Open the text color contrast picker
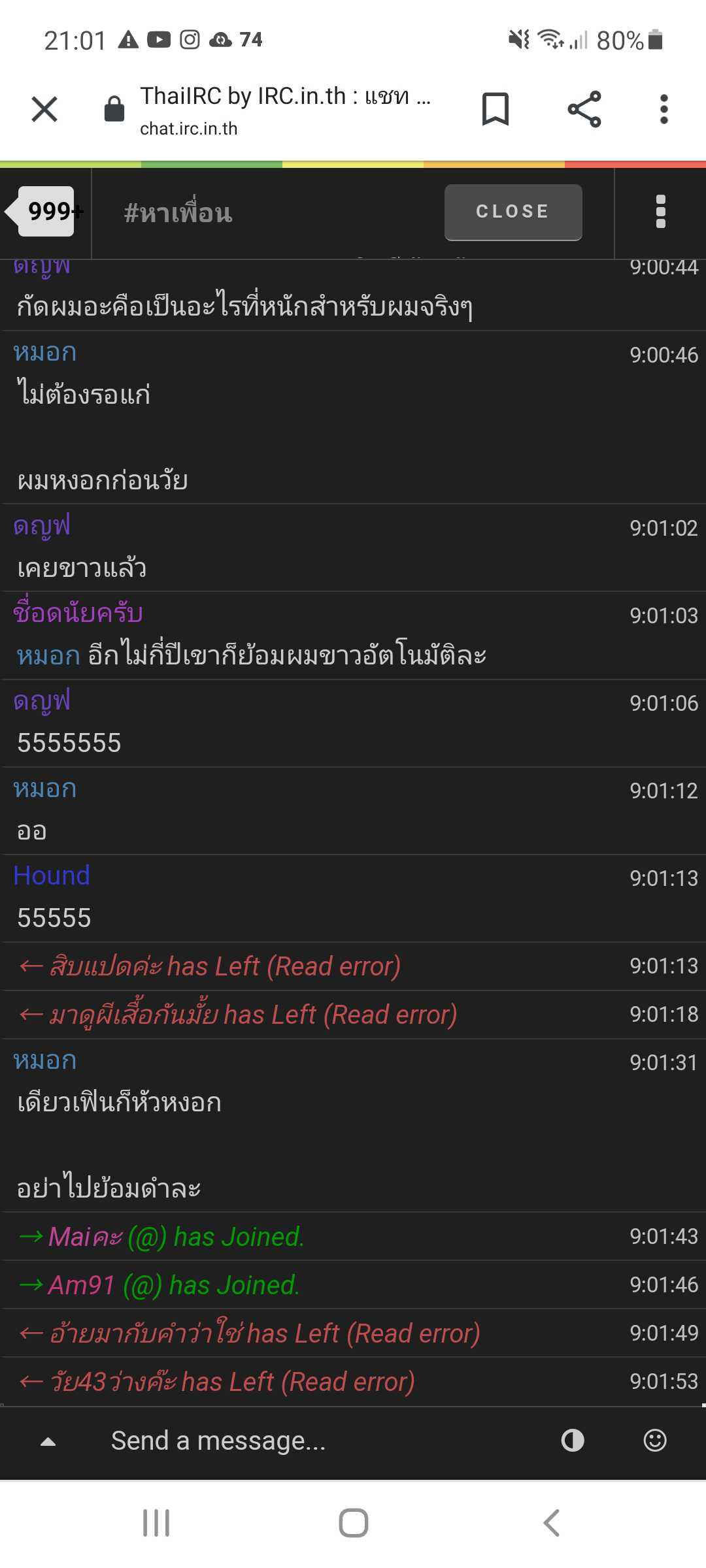The height and width of the screenshot is (1568, 706). tap(573, 1441)
